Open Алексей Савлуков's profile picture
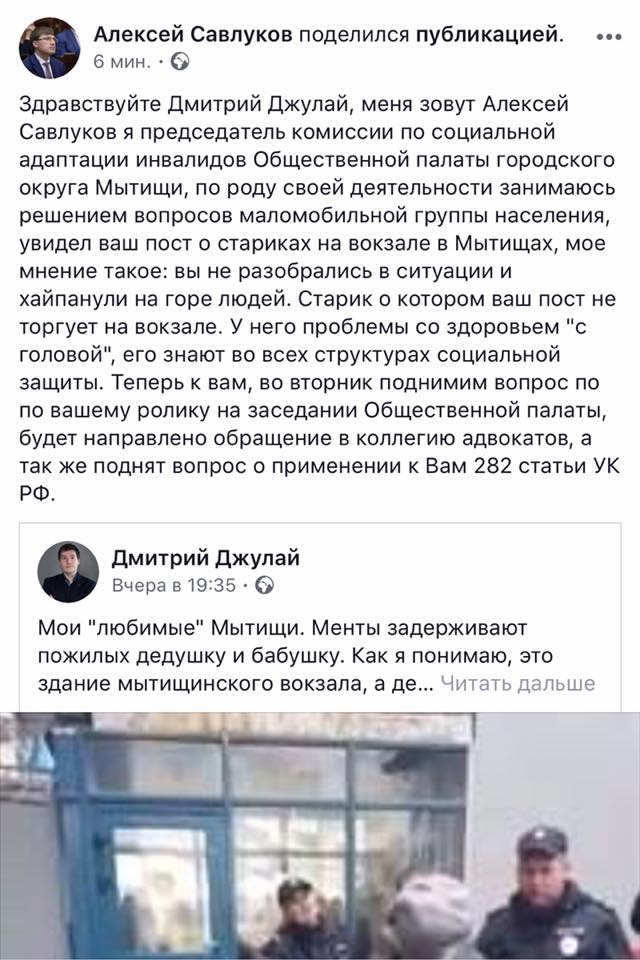Image resolution: width=640 pixels, height=960 pixels. 49,48
